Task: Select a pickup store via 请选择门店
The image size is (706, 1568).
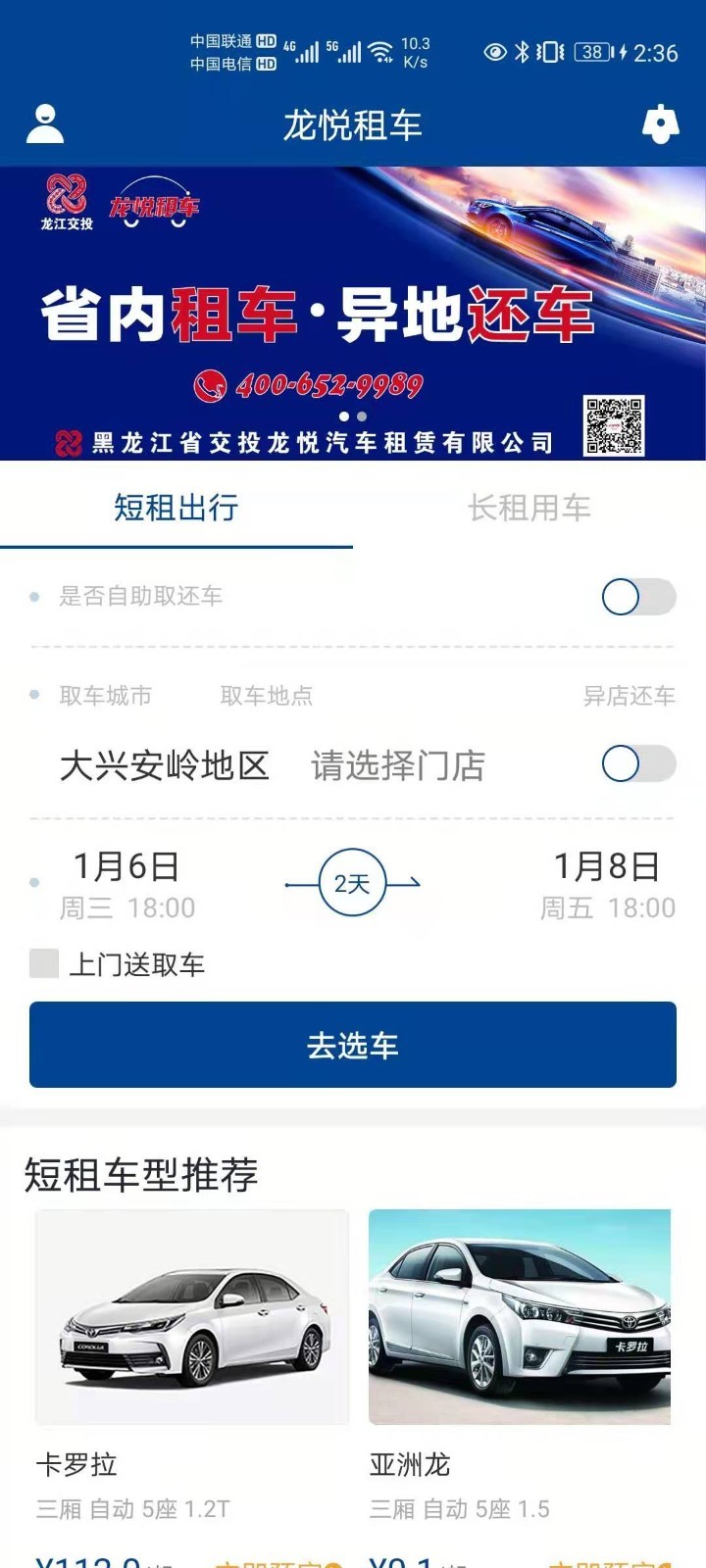Action: pos(398,765)
